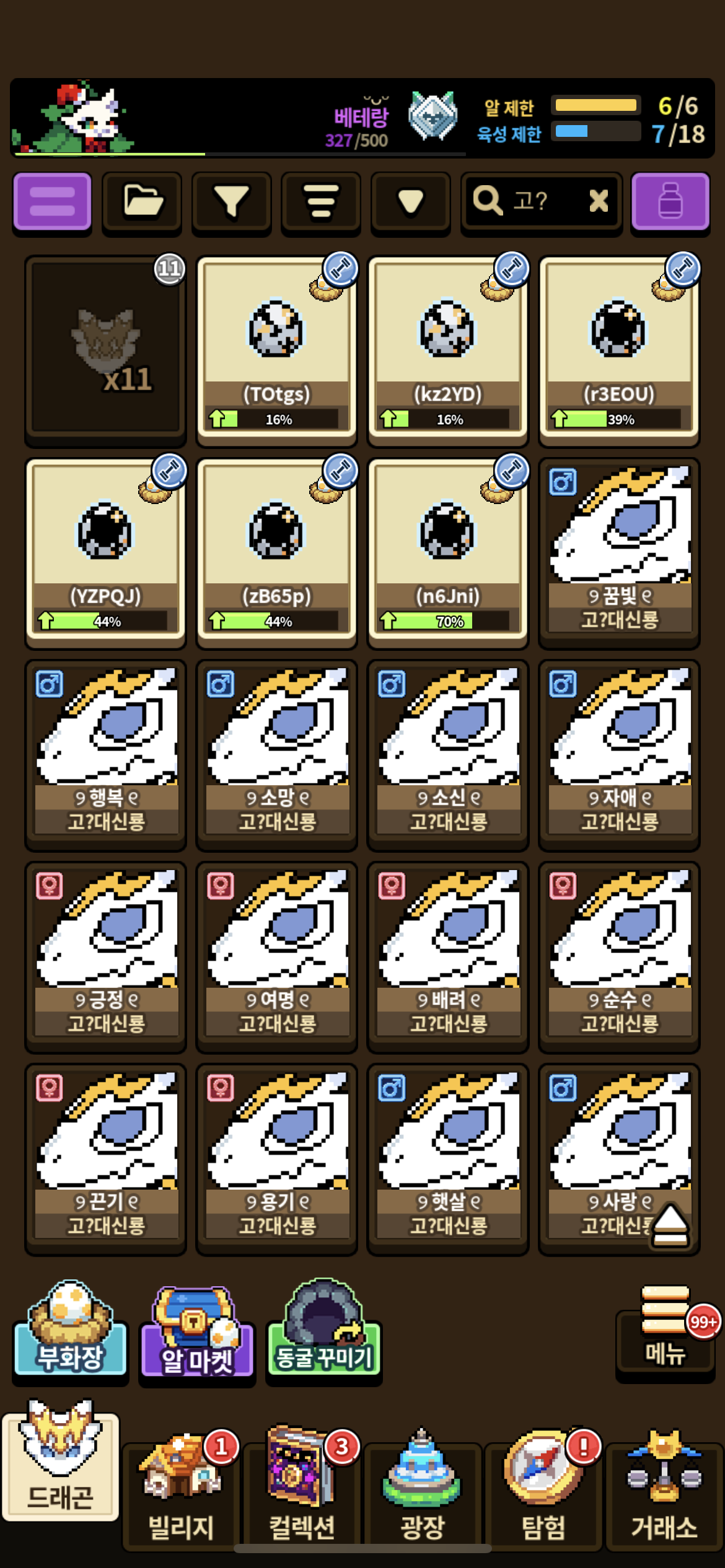Tap the heart favorites filter
Image resolution: width=725 pixels, height=1568 pixels.
coord(410,202)
